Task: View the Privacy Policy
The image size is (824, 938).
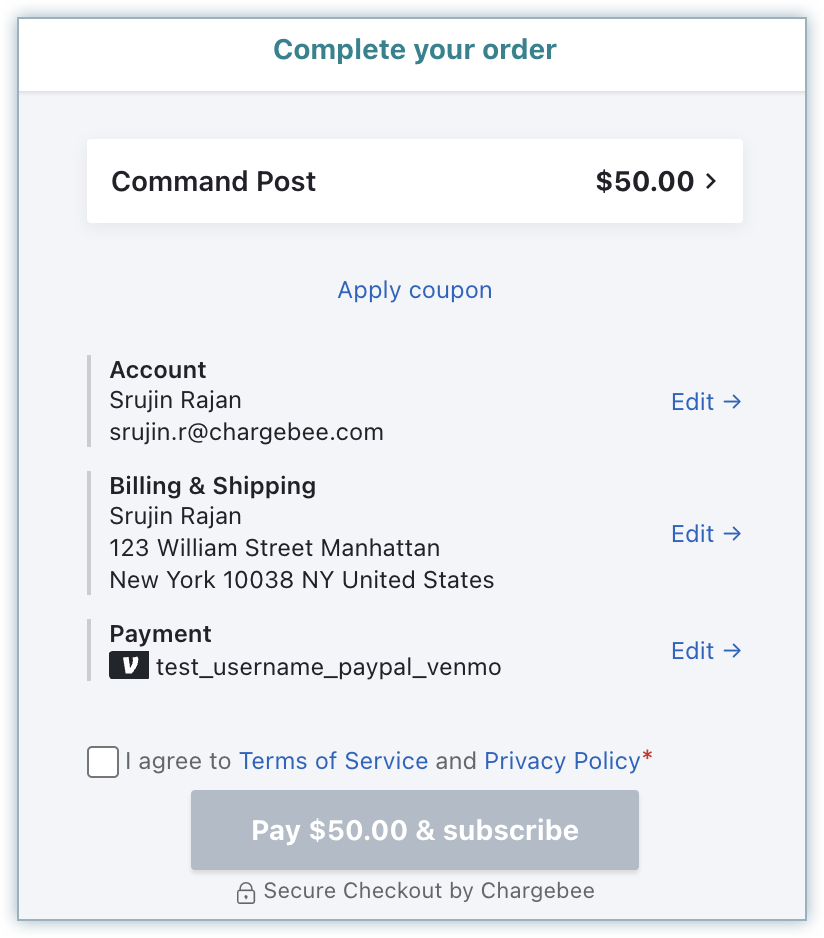Action: pos(561,761)
